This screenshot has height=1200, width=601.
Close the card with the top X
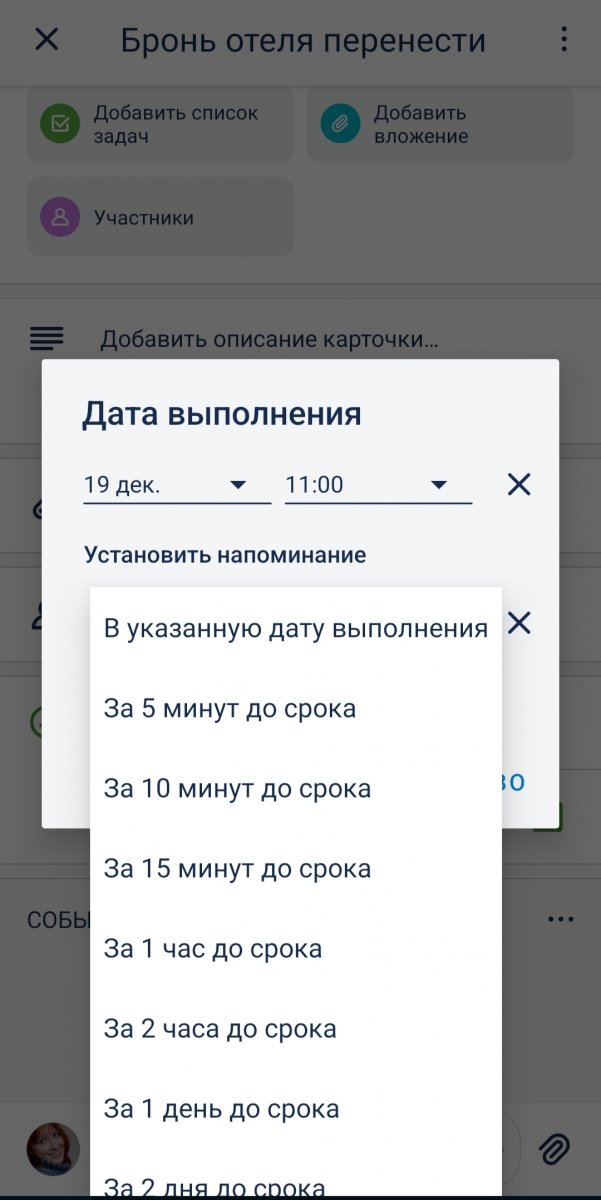pos(47,40)
